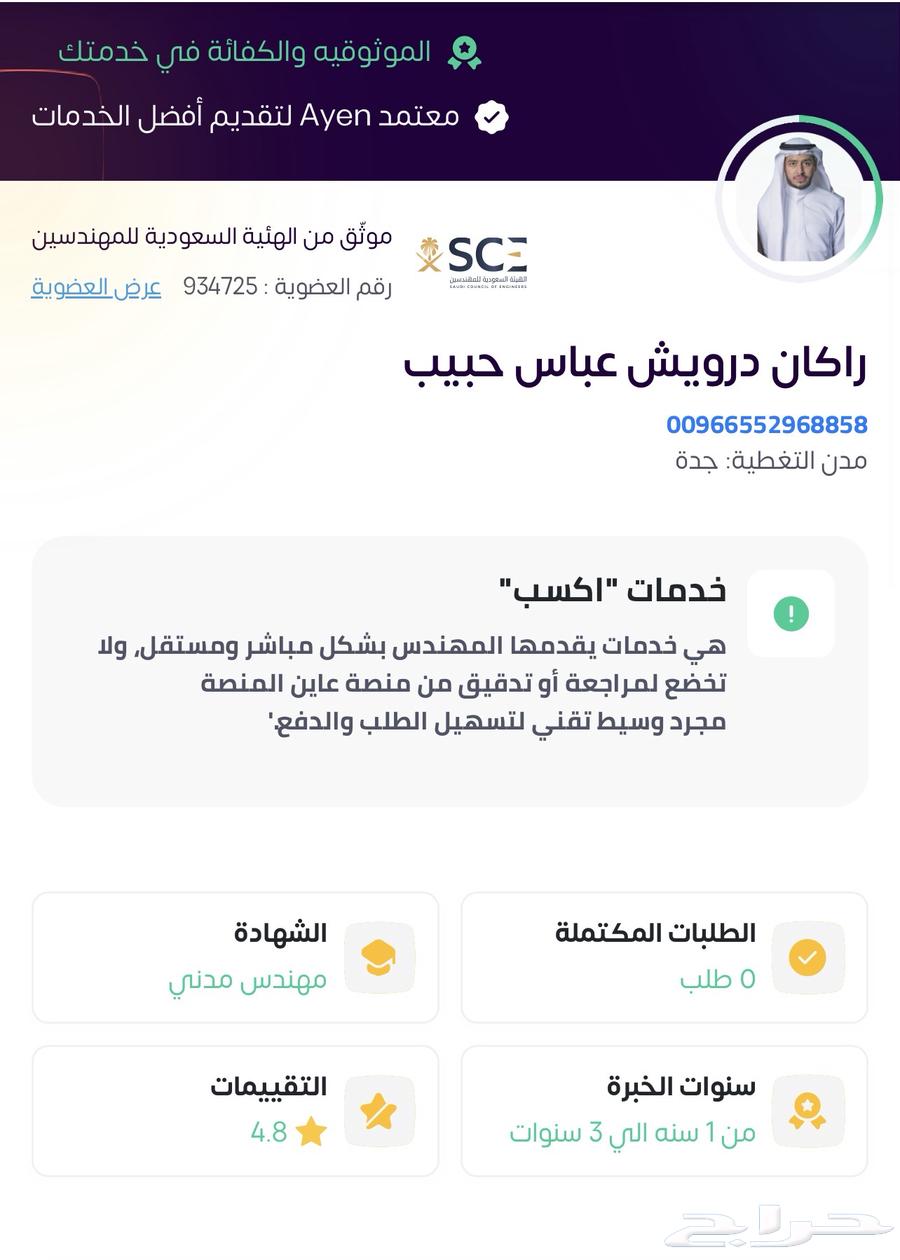Open the info icon beside خدمات اكسب

(790, 613)
